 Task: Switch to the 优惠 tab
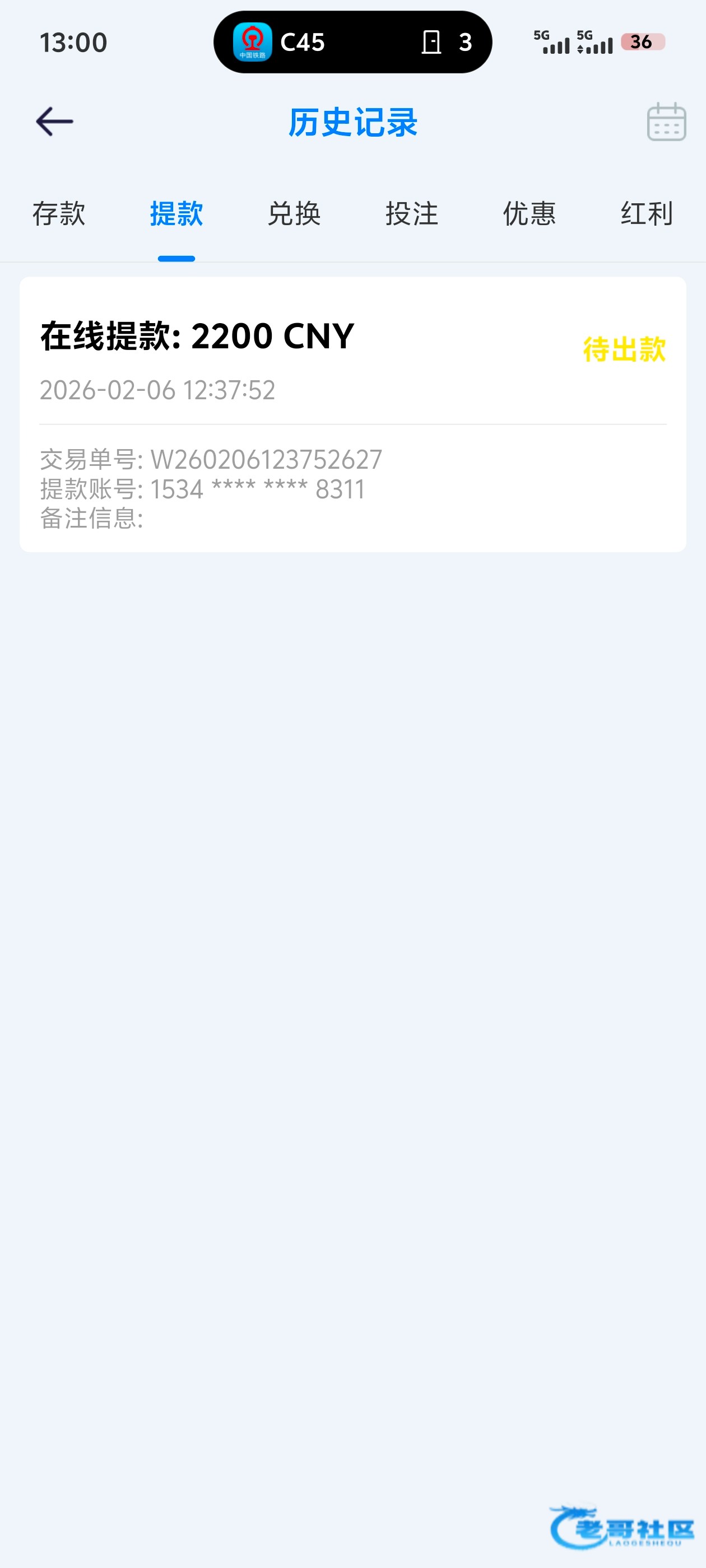(x=529, y=214)
